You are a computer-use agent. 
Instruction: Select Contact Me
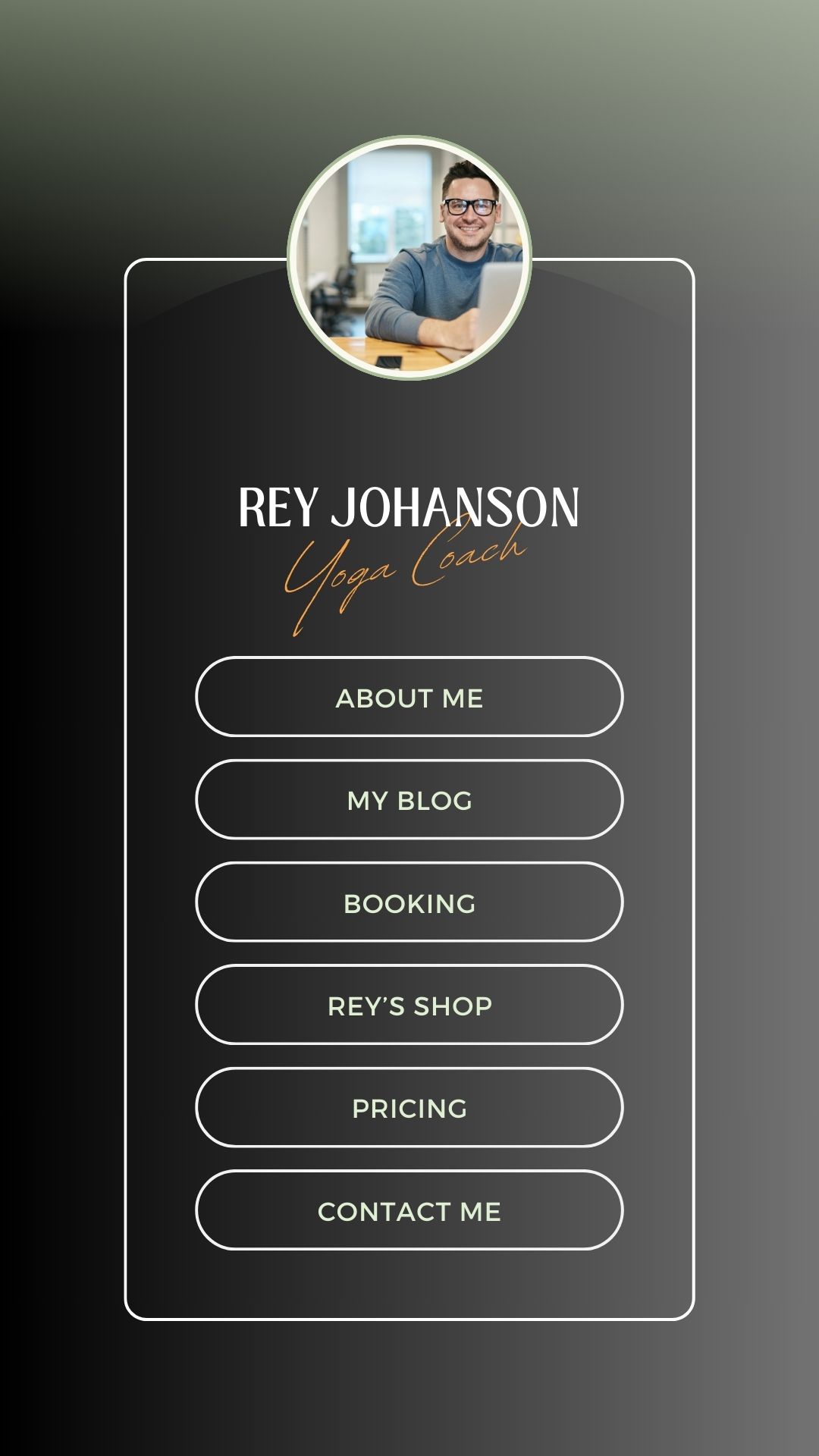click(409, 1210)
